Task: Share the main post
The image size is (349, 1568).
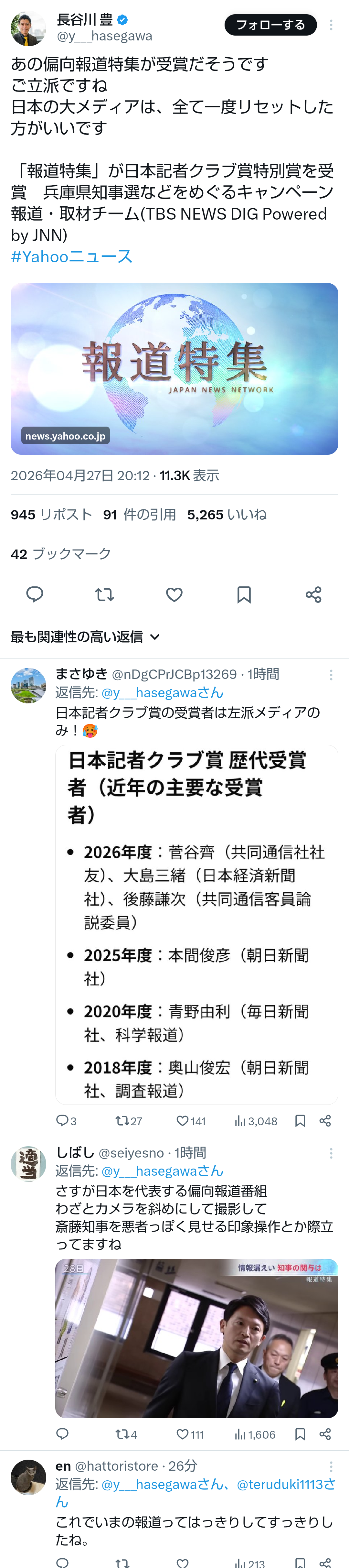Action: pos(313,594)
